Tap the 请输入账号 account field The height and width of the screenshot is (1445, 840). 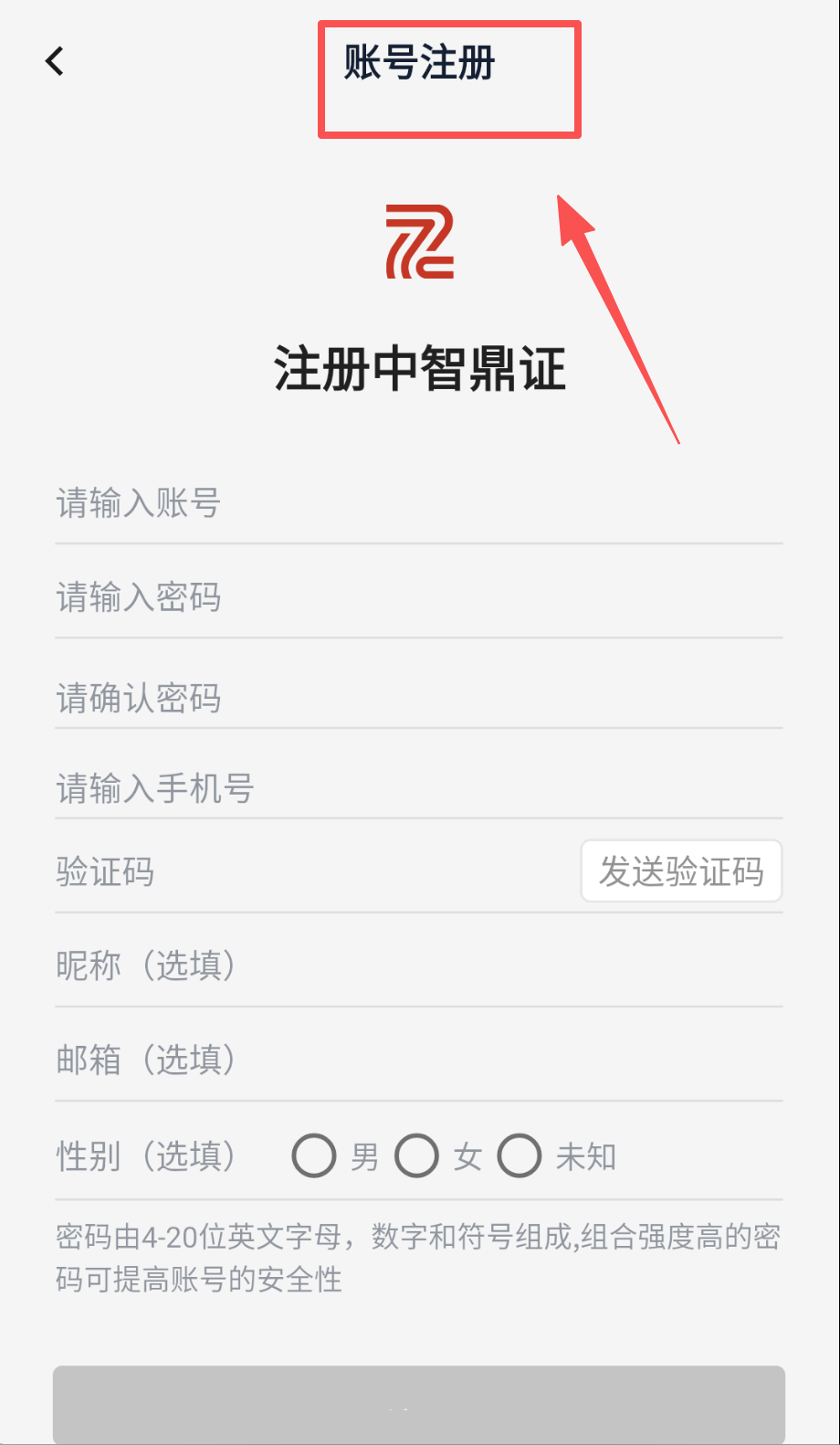[x=418, y=503]
